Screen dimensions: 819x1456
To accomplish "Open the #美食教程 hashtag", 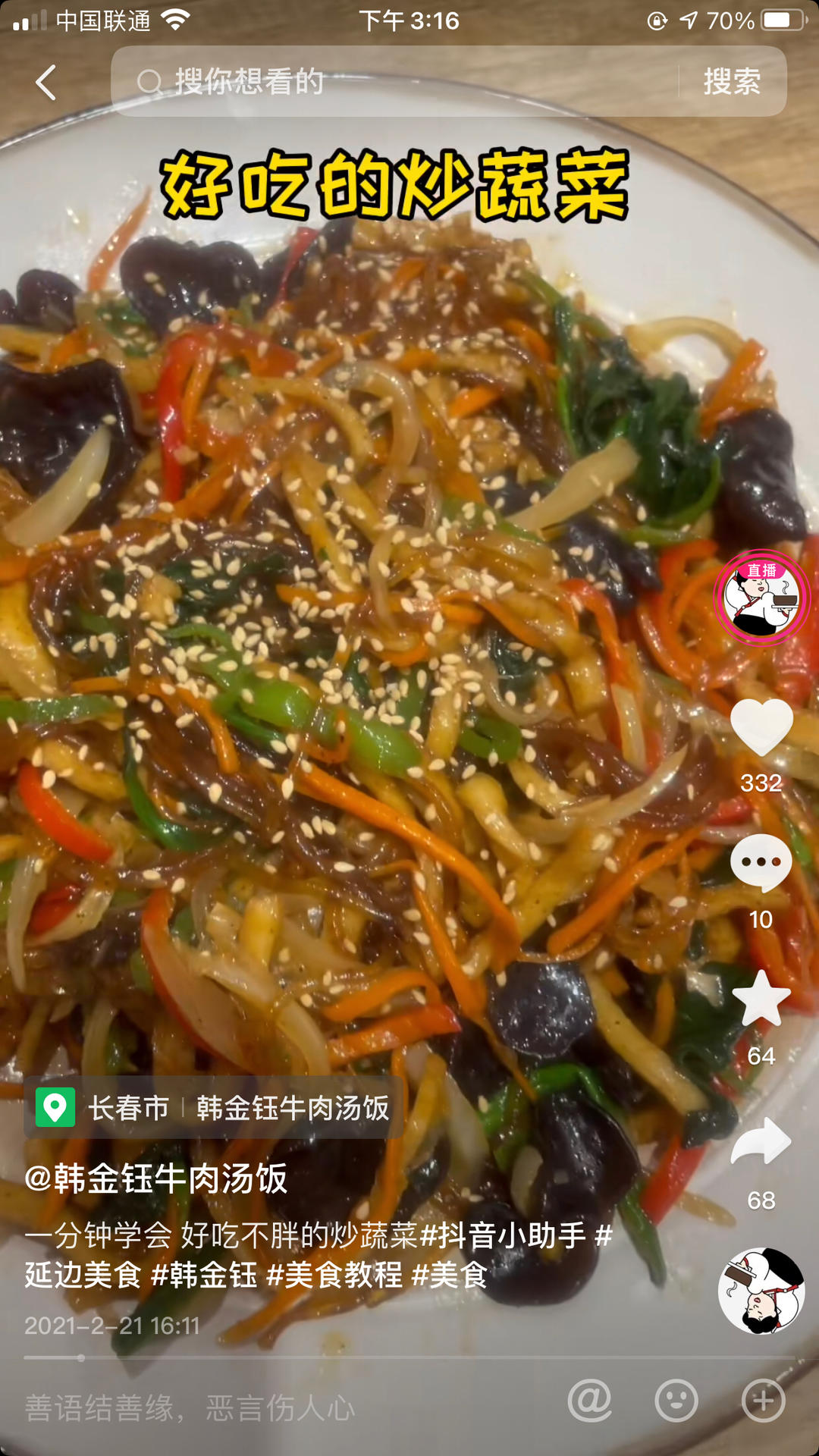I will 334,1275.
